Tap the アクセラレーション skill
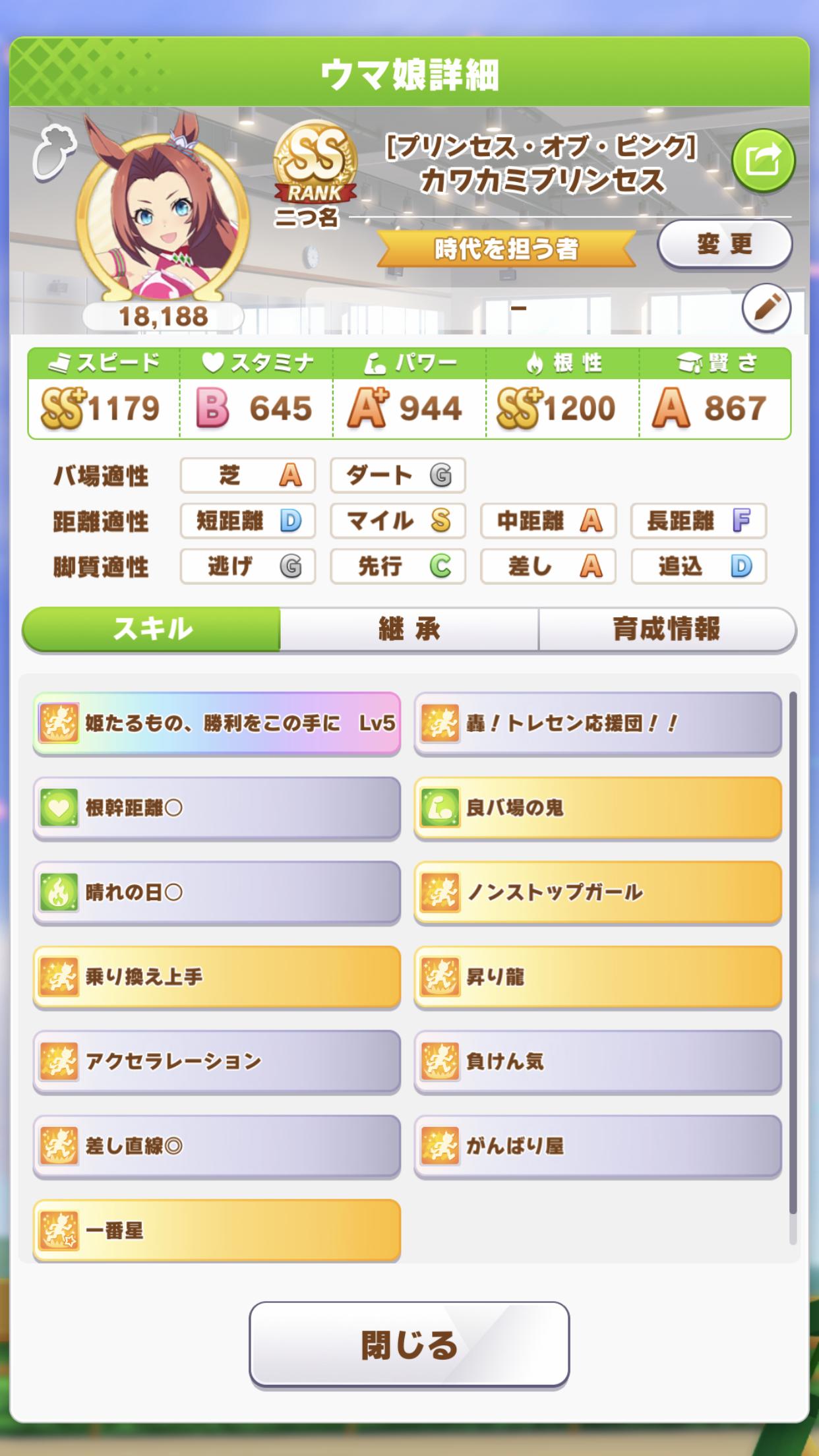 point(217,1061)
